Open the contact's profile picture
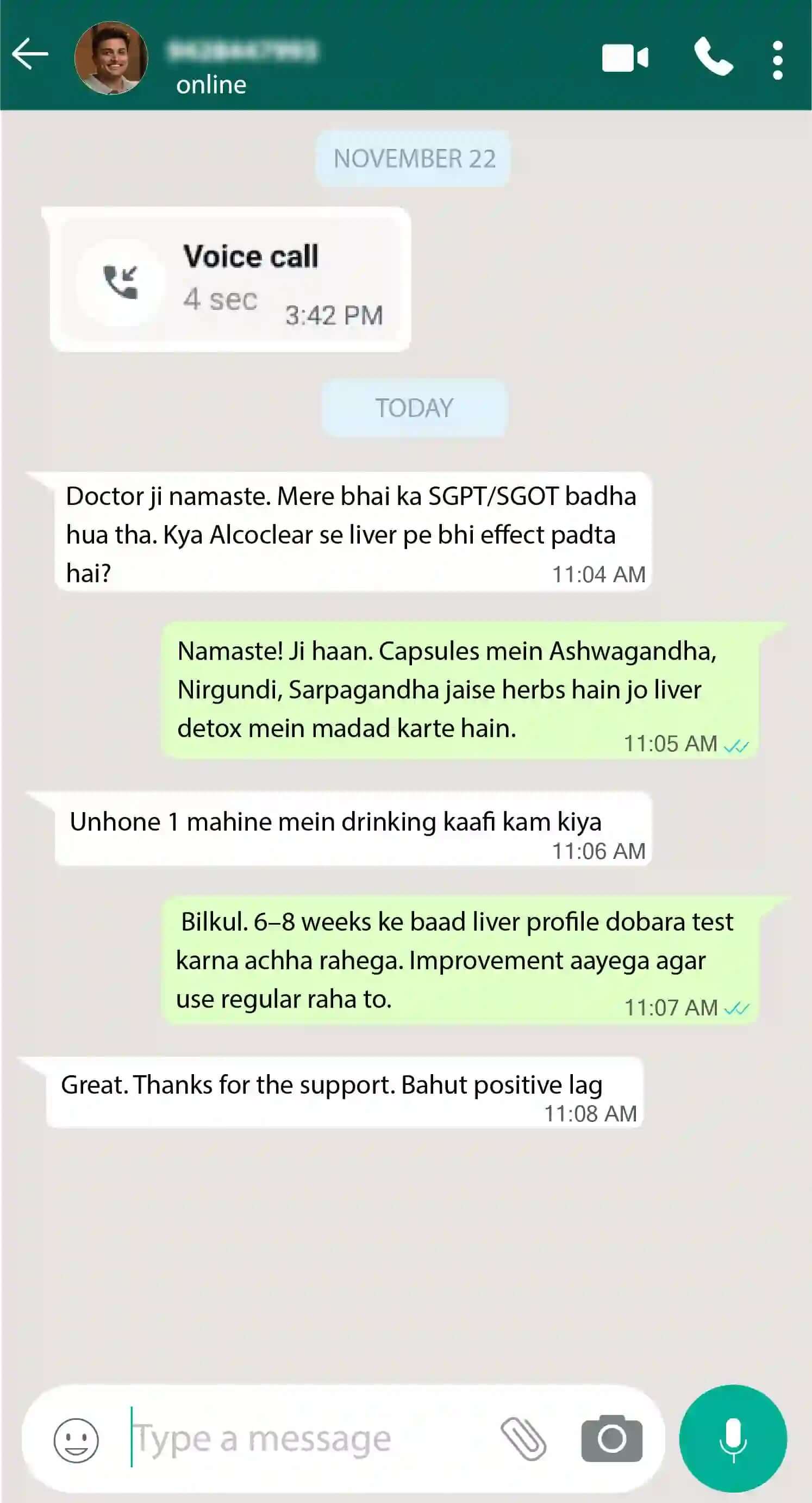The height and width of the screenshot is (1503, 812). 111,58
